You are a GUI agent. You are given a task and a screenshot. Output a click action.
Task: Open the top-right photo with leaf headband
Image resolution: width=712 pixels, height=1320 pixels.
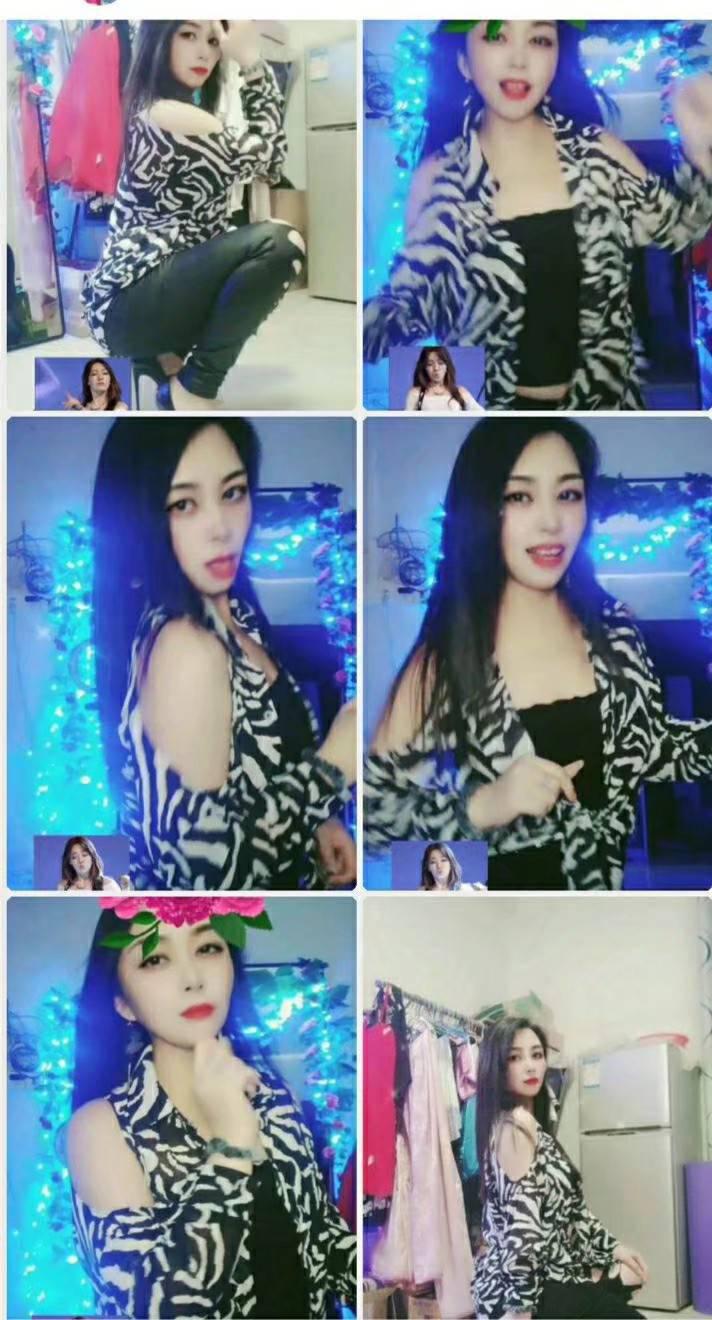coord(537,215)
